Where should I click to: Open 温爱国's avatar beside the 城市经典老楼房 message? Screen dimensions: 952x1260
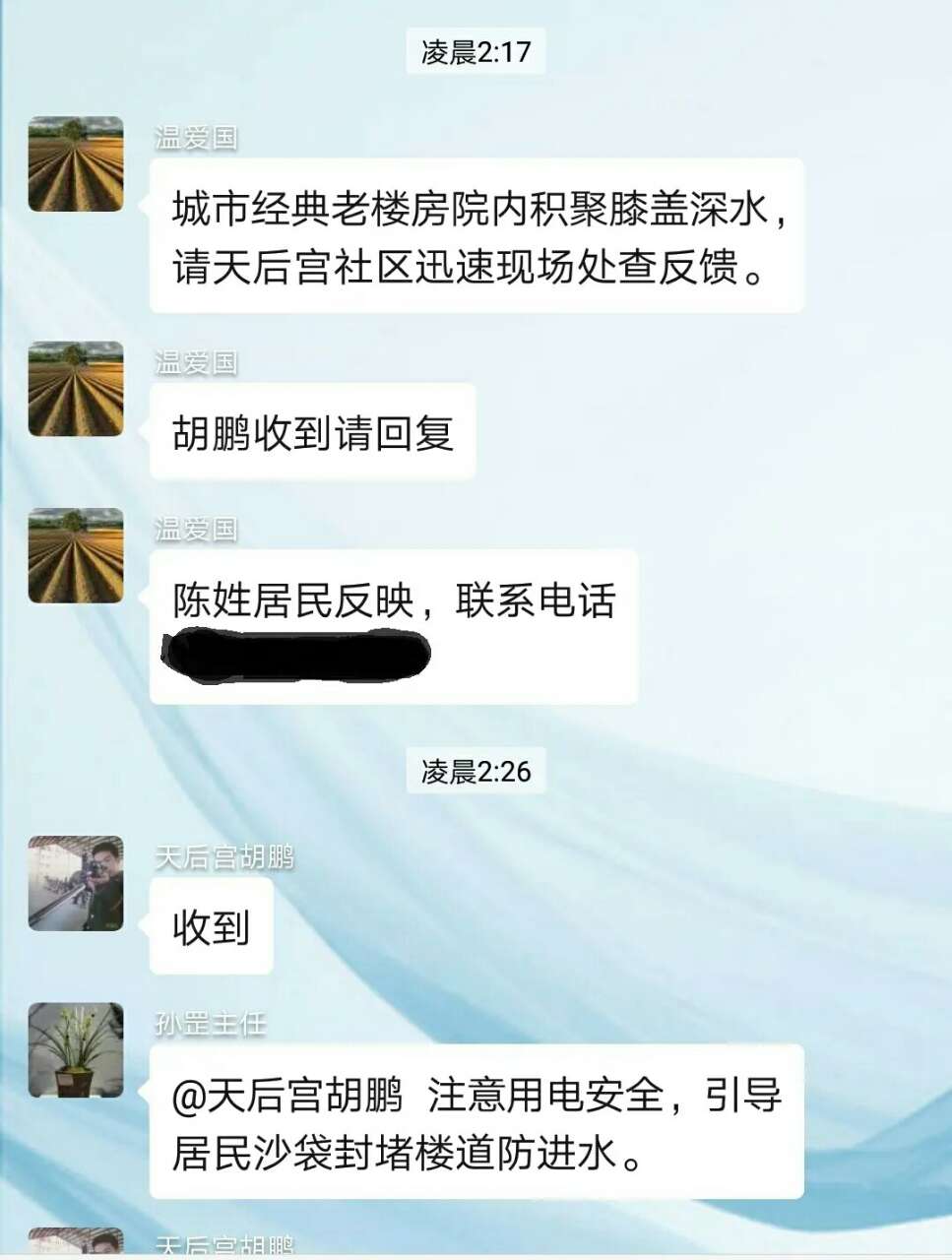76,164
